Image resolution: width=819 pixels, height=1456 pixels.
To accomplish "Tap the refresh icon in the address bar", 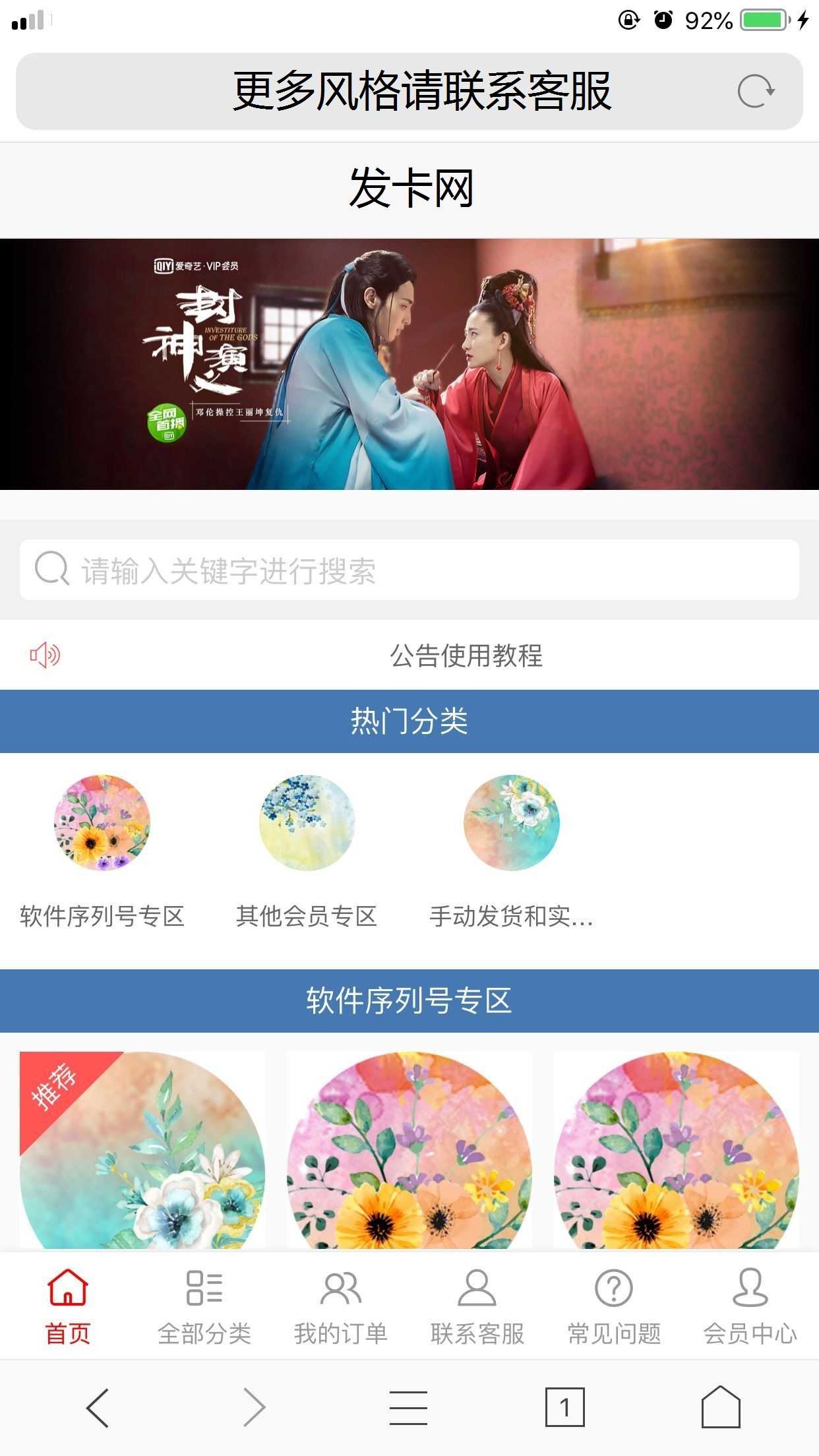I will tap(756, 89).
